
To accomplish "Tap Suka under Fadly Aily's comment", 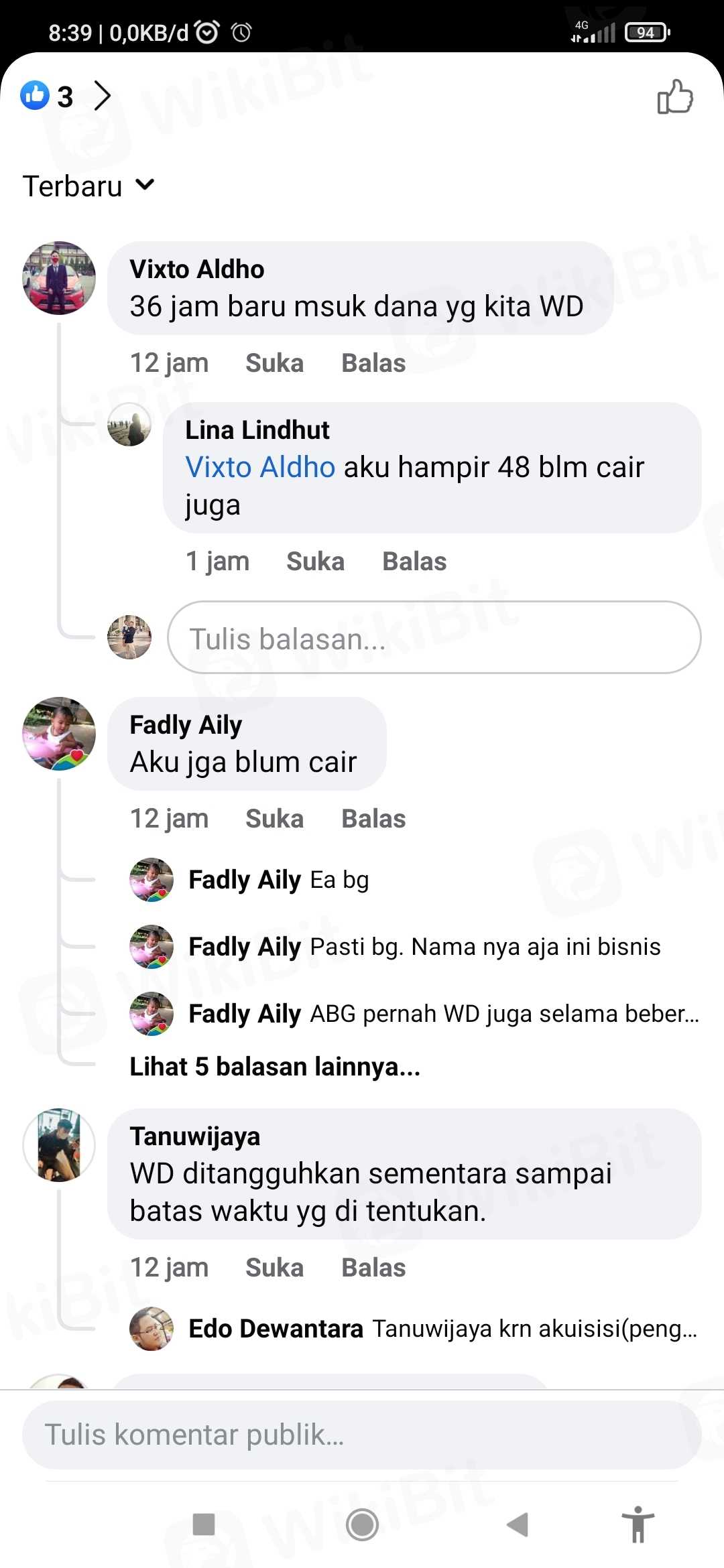I will 274,819.
